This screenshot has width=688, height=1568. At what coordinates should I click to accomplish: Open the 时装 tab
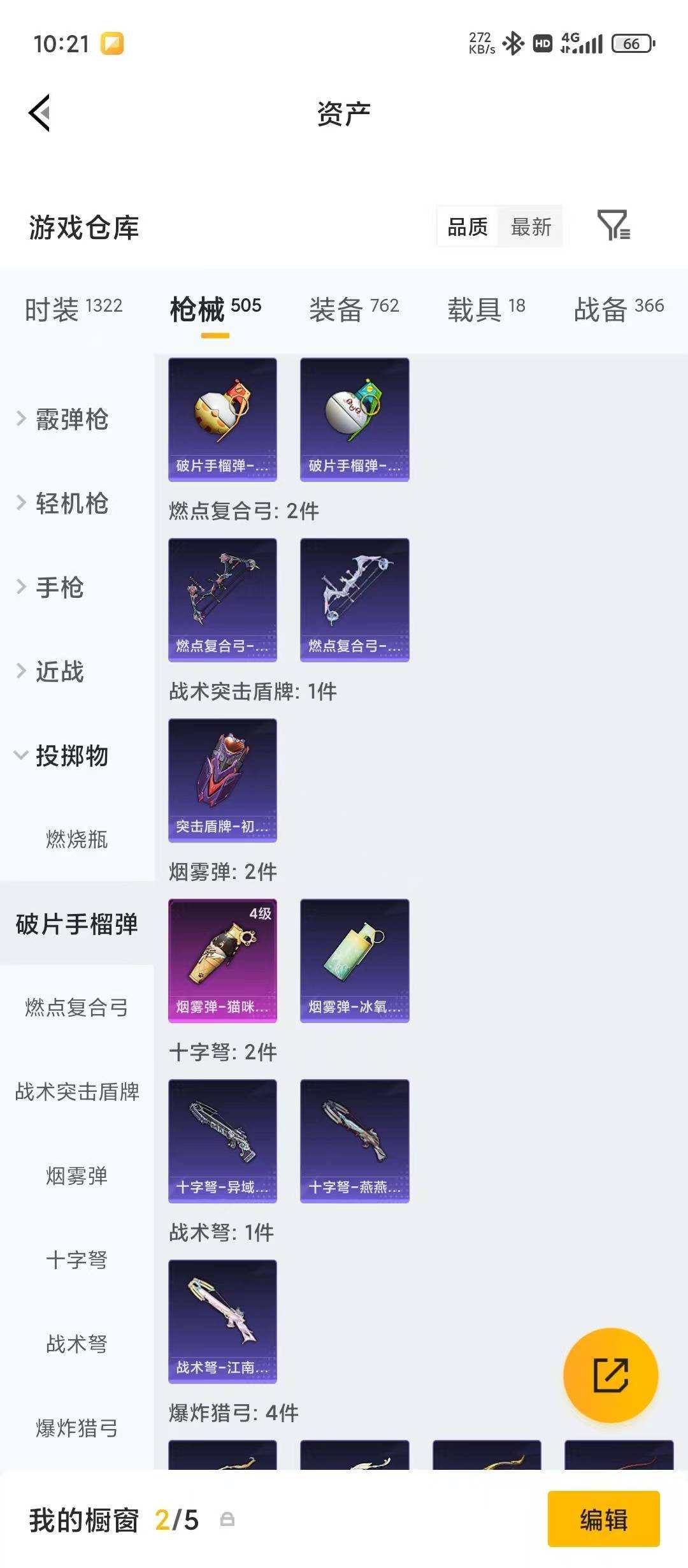point(75,307)
